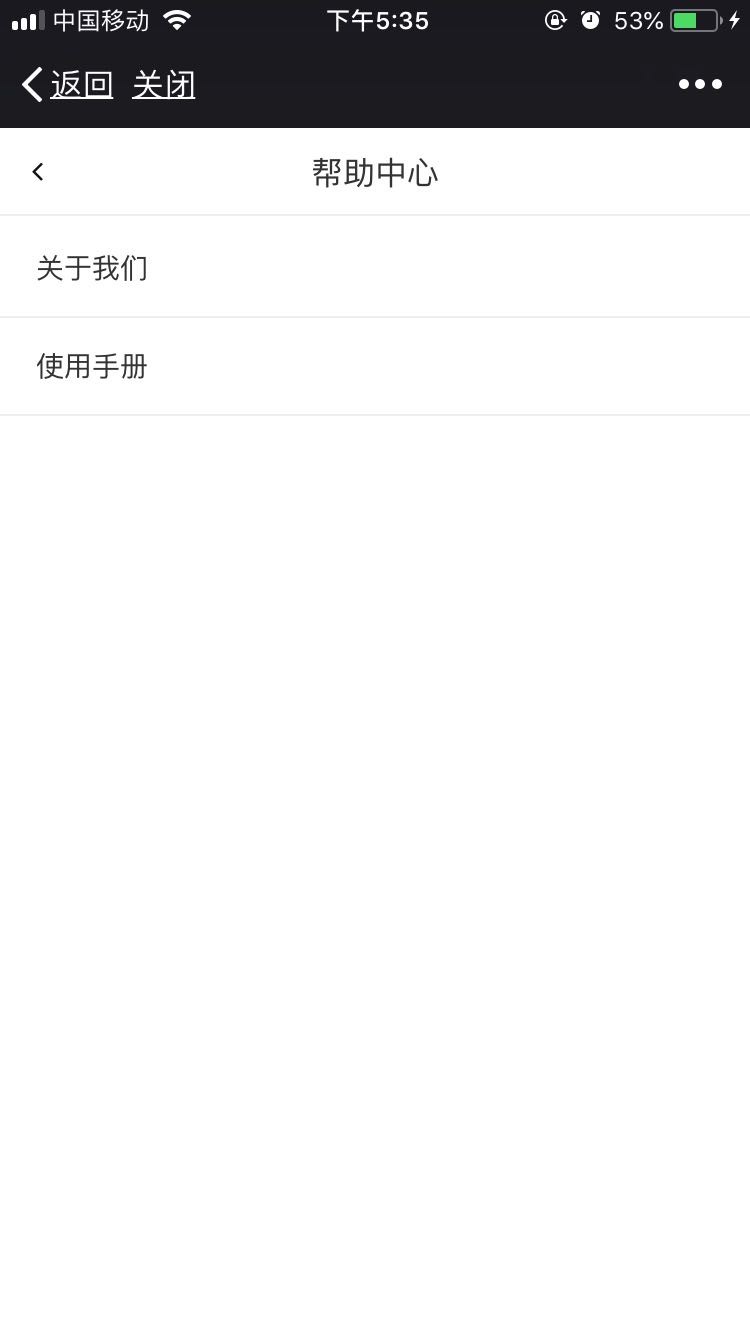Select the 帮助中心 title text

tap(375, 171)
